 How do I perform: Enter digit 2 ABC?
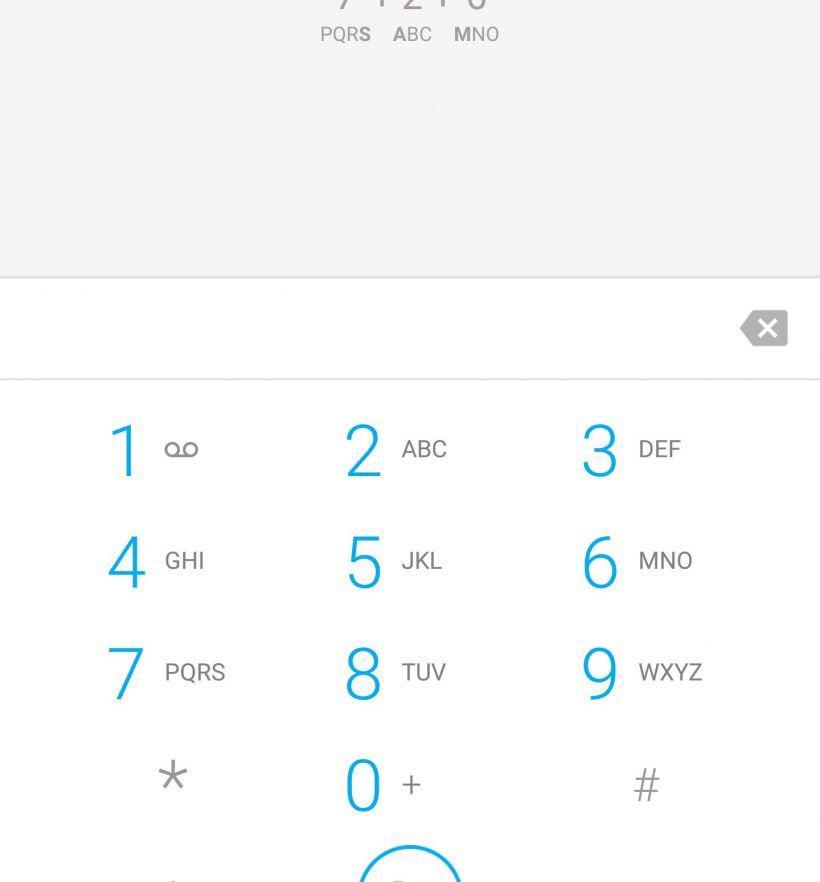pyautogui.click(x=394, y=450)
